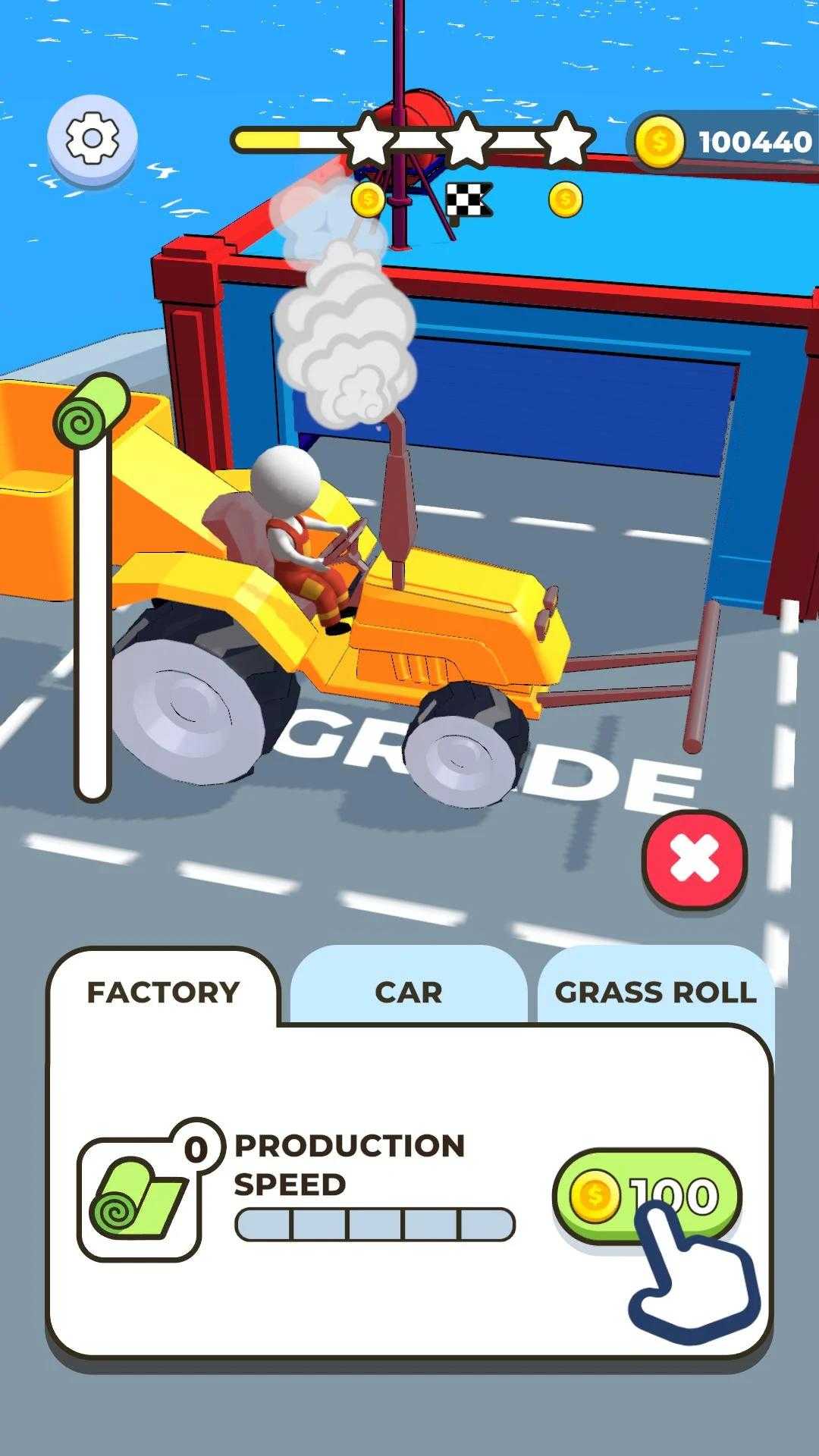
Task: Close the upgrade panel with red X
Action: [x=694, y=859]
